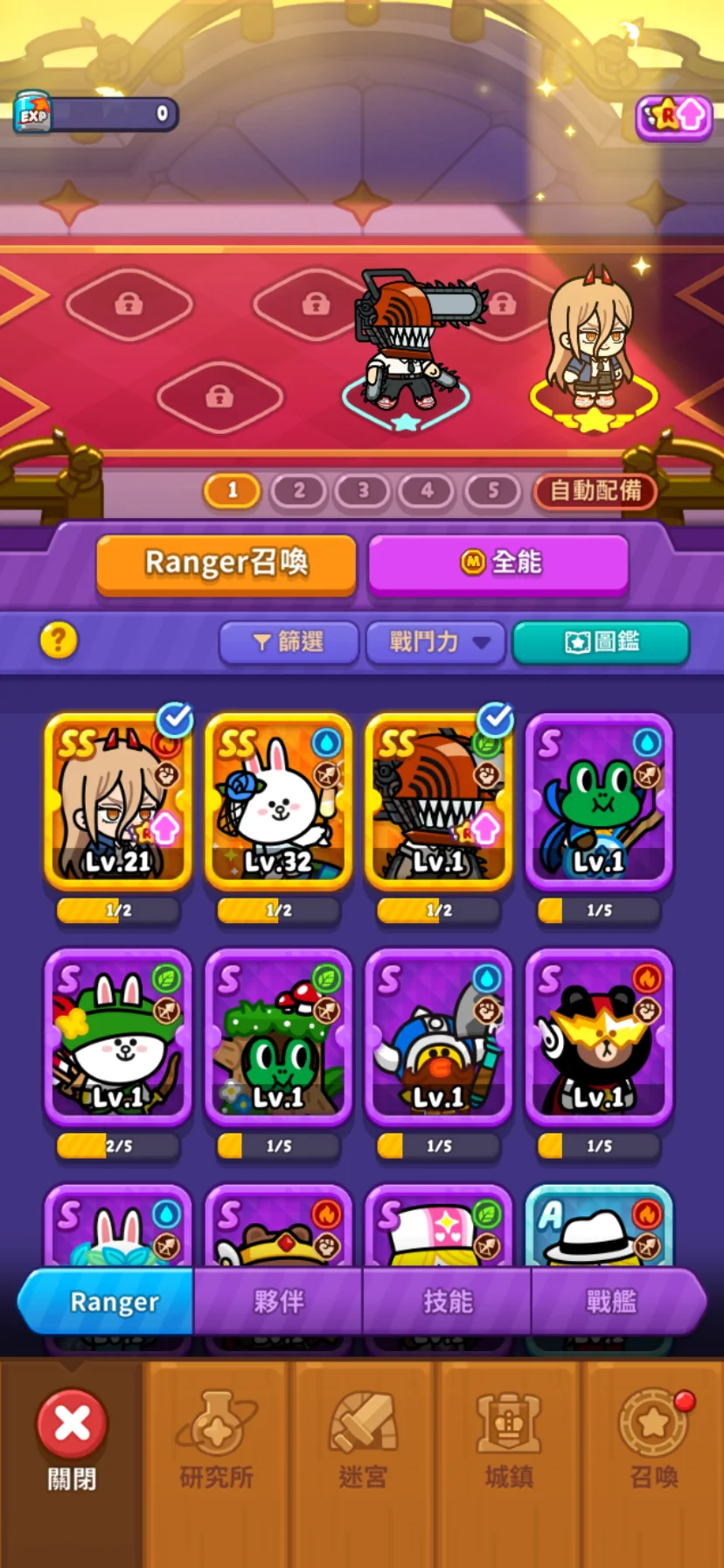Image resolution: width=724 pixels, height=1568 pixels.
Task: Expand the 戰鬥力 sort dropdown
Action: pyautogui.click(x=436, y=642)
